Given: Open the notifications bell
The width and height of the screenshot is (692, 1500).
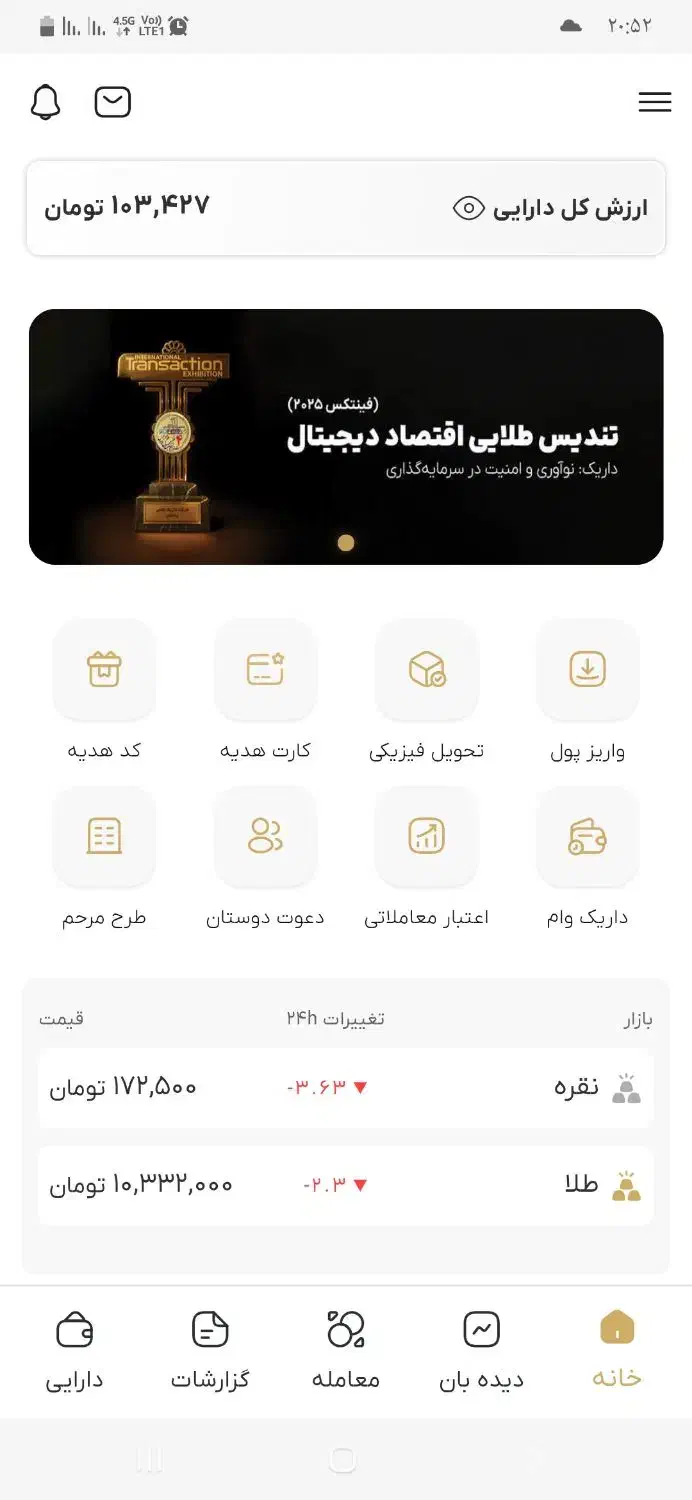Looking at the screenshot, I should click(x=46, y=103).
